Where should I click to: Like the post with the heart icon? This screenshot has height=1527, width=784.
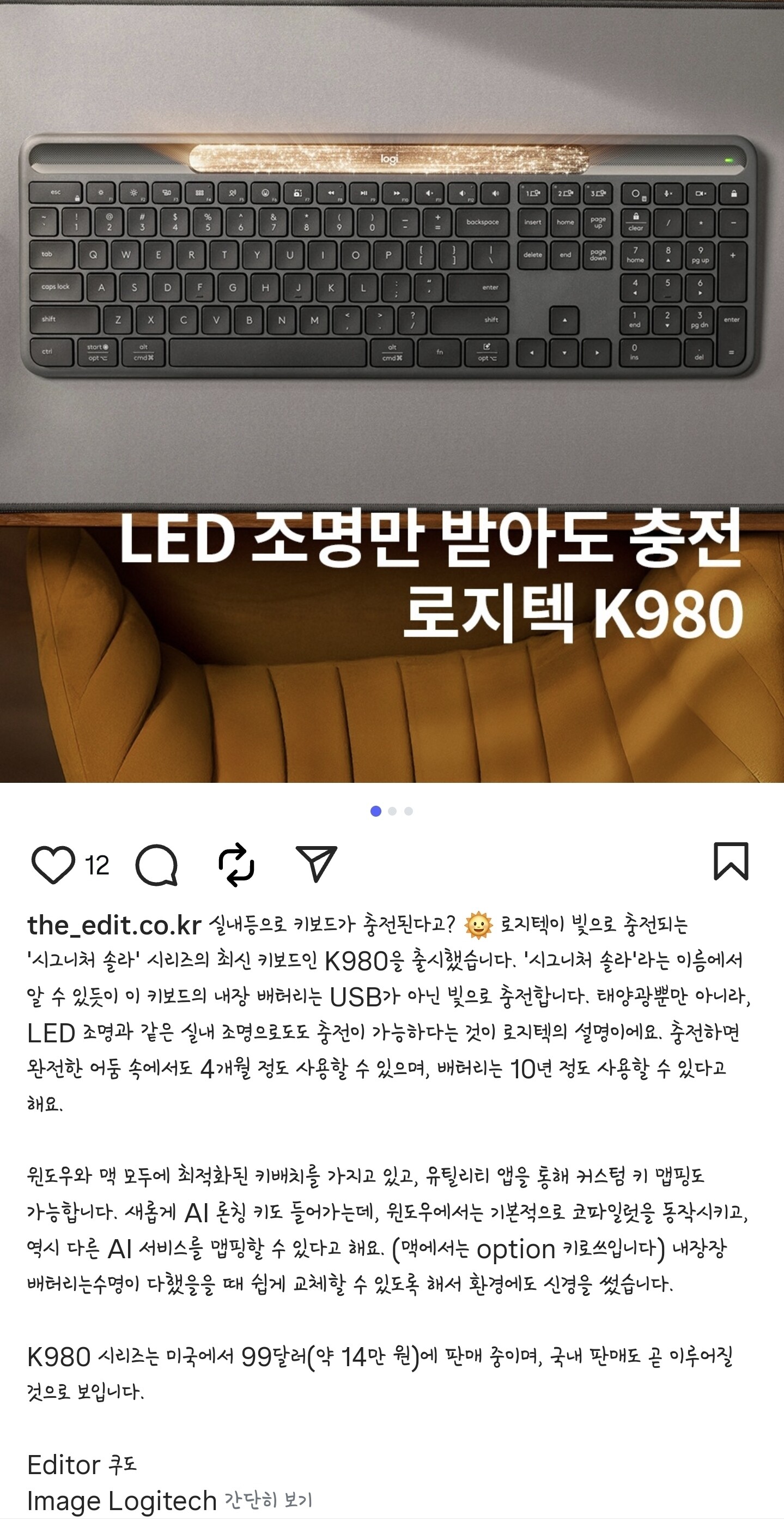click(53, 865)
